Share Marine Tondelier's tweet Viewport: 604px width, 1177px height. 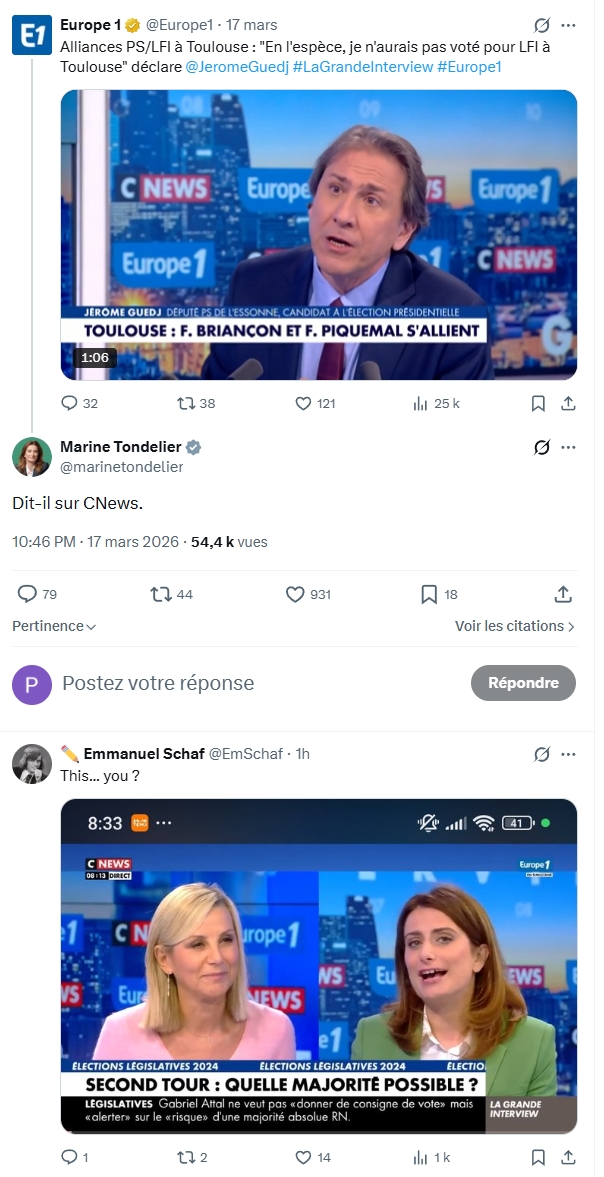click(x=563, y=594)
